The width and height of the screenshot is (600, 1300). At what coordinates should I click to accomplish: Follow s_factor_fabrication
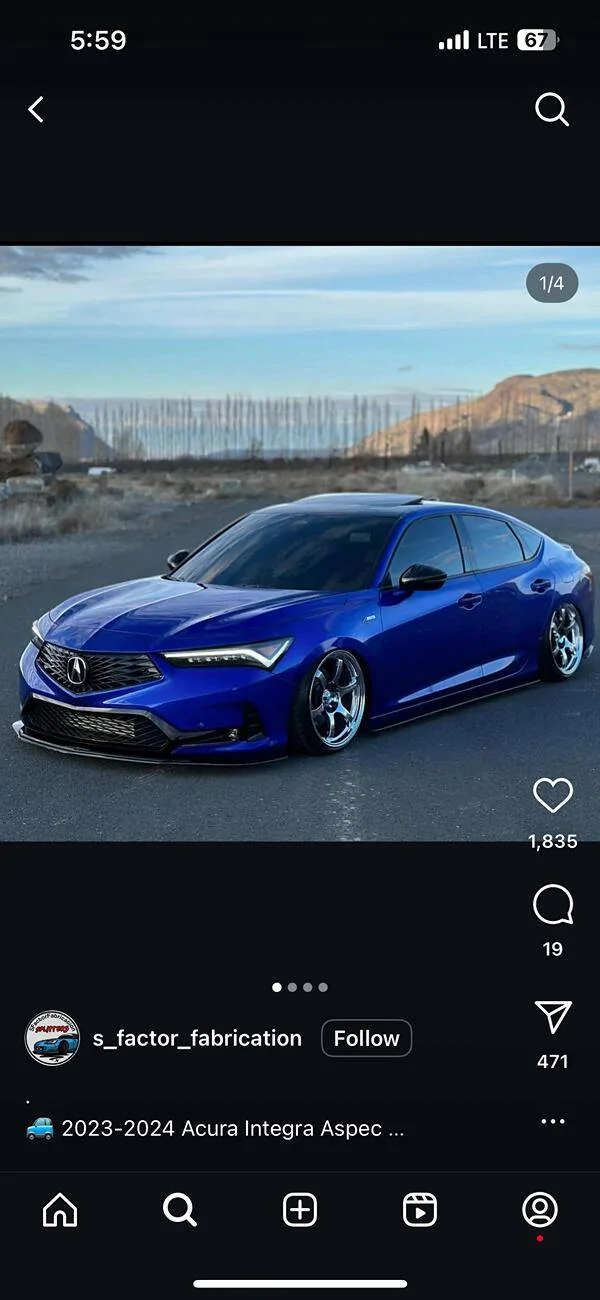point(366,1038)
